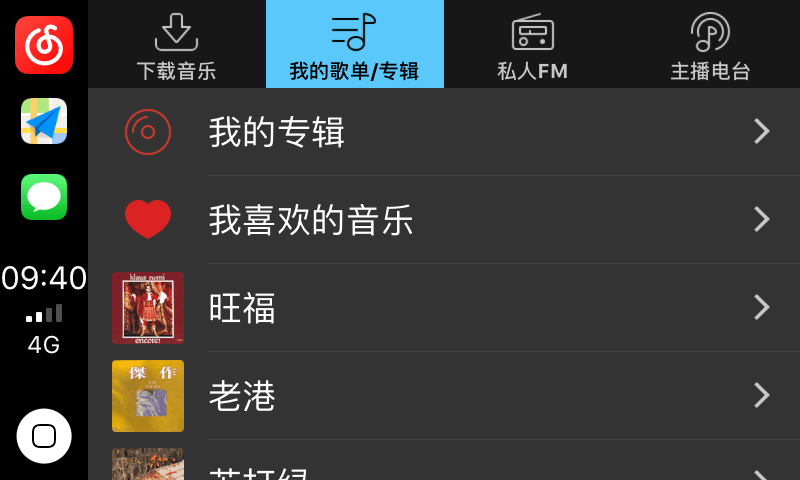Select the 我的歌单/专辑 tab
The width and height of the screenshot is (800, 480).
tap(354, 45)
